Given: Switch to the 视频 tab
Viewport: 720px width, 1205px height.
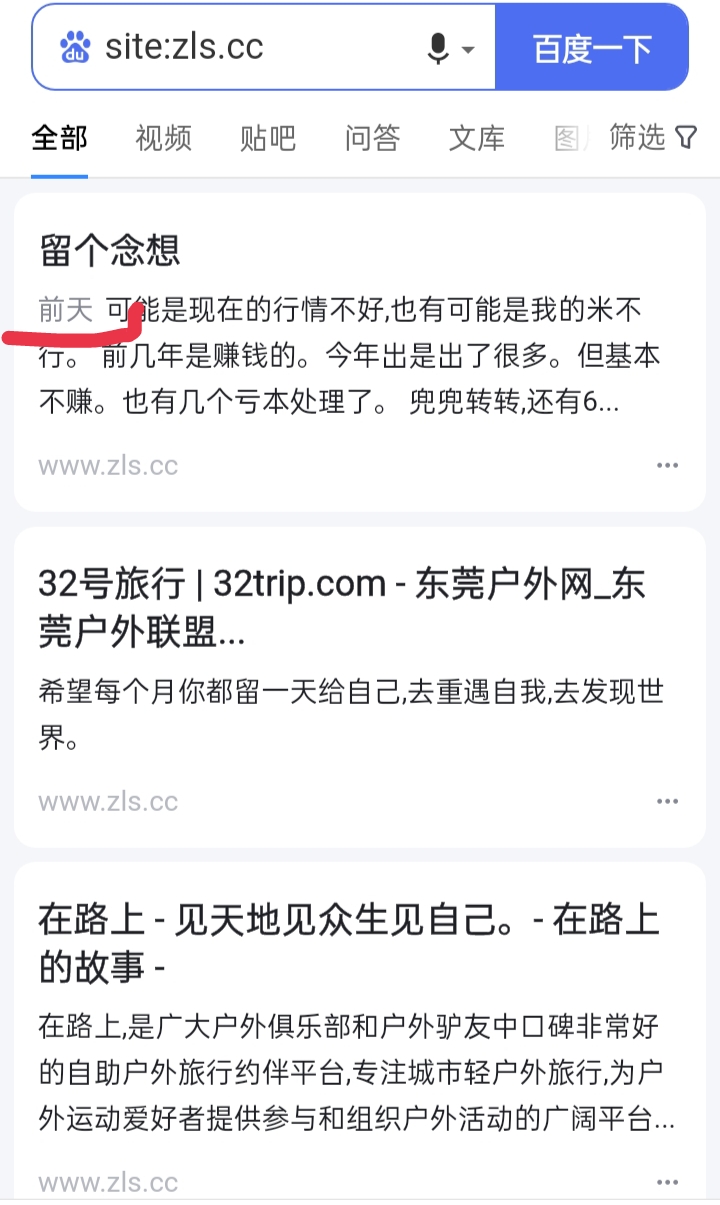Looking at the screenshot, I should [x=163, y=138].
